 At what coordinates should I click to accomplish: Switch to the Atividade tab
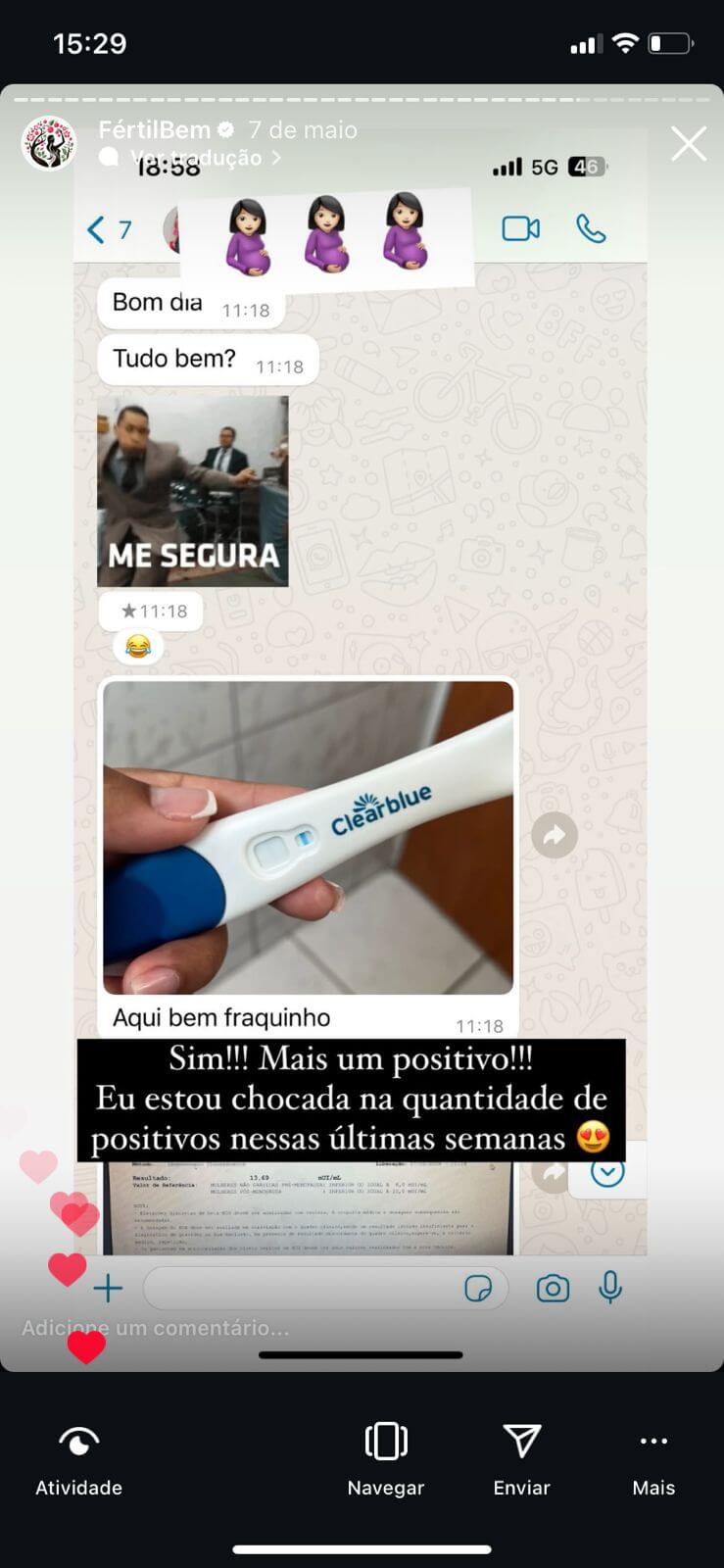point(77,1460)
